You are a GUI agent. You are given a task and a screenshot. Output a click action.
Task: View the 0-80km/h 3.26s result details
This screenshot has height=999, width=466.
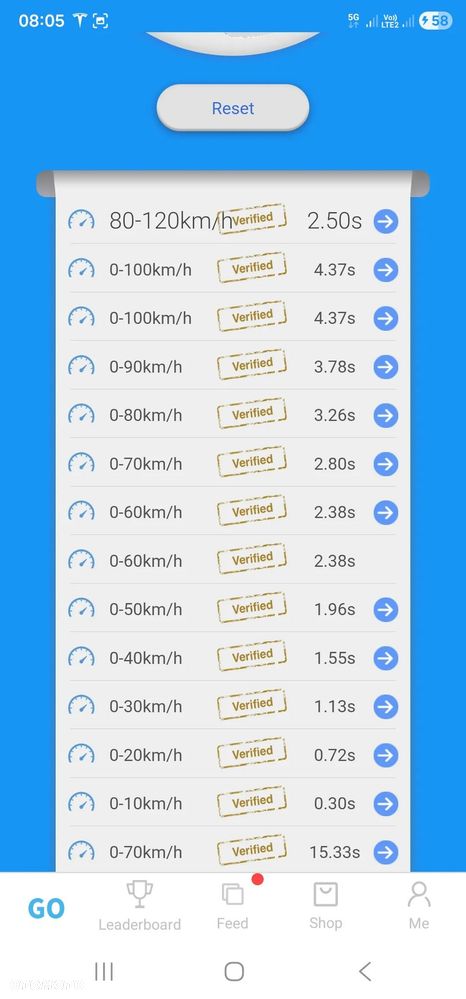point(386,415)
